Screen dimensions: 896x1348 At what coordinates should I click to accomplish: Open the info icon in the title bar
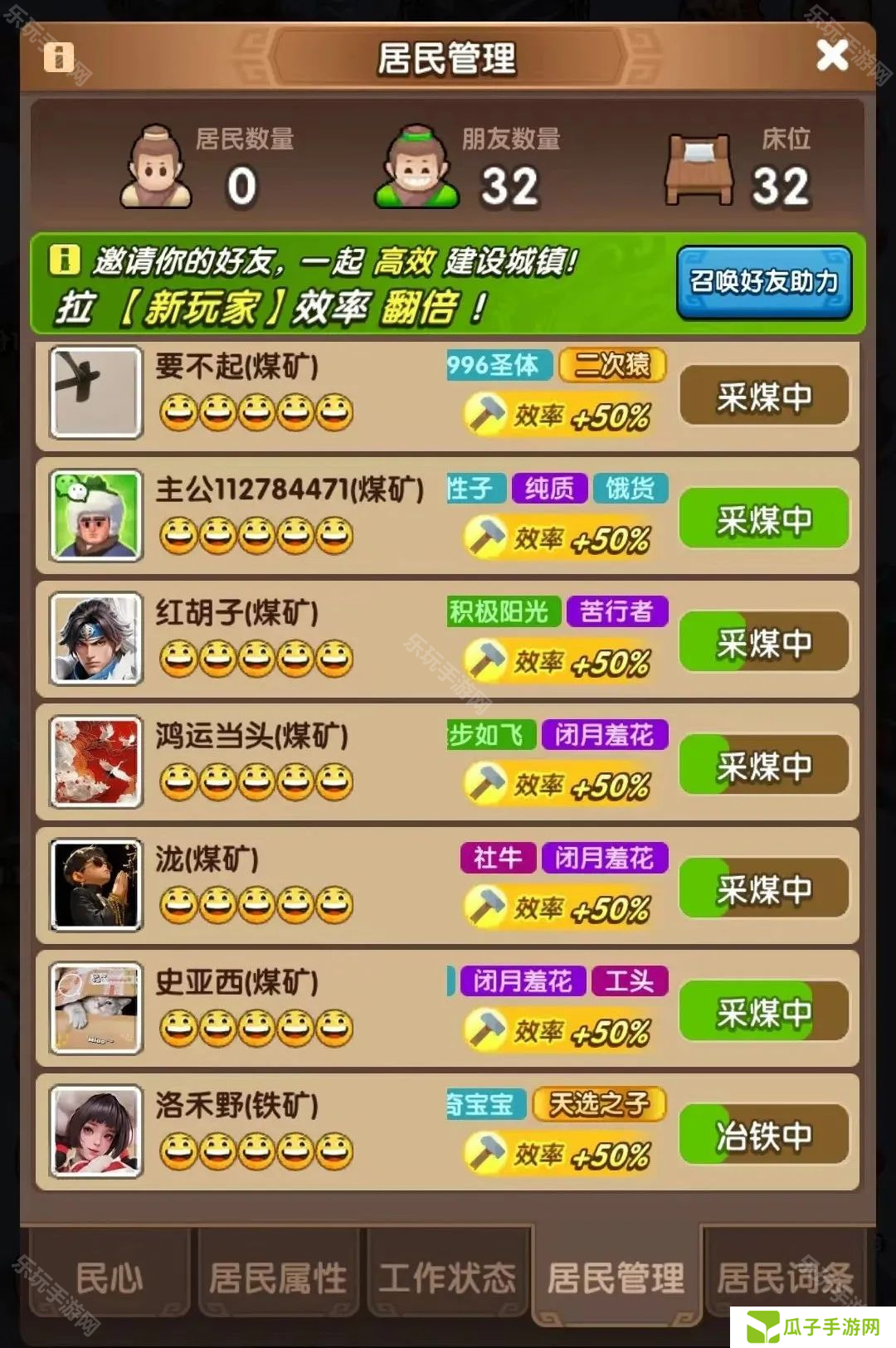[59, 57]
